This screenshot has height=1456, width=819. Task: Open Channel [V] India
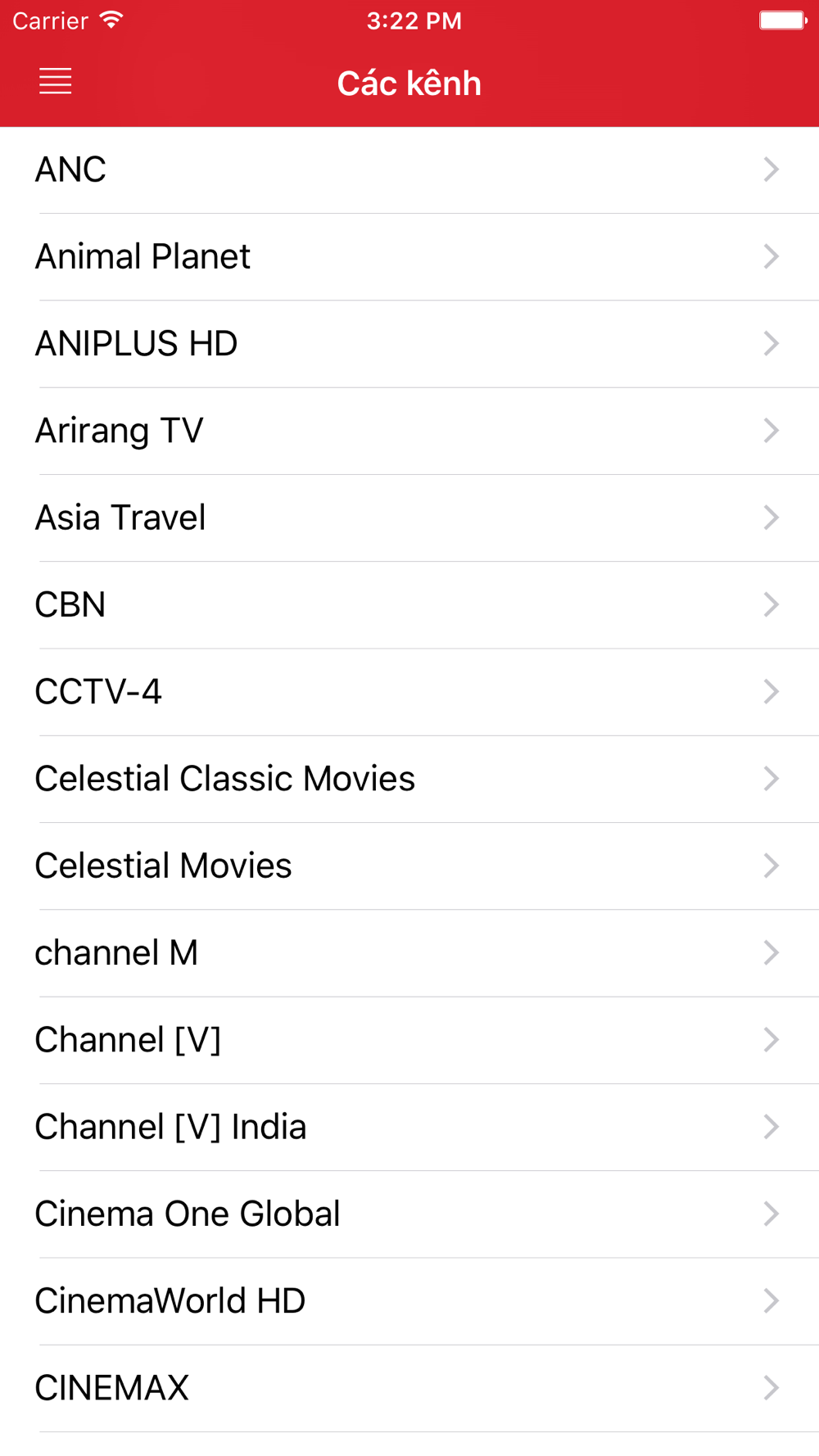coord(409,1128)
